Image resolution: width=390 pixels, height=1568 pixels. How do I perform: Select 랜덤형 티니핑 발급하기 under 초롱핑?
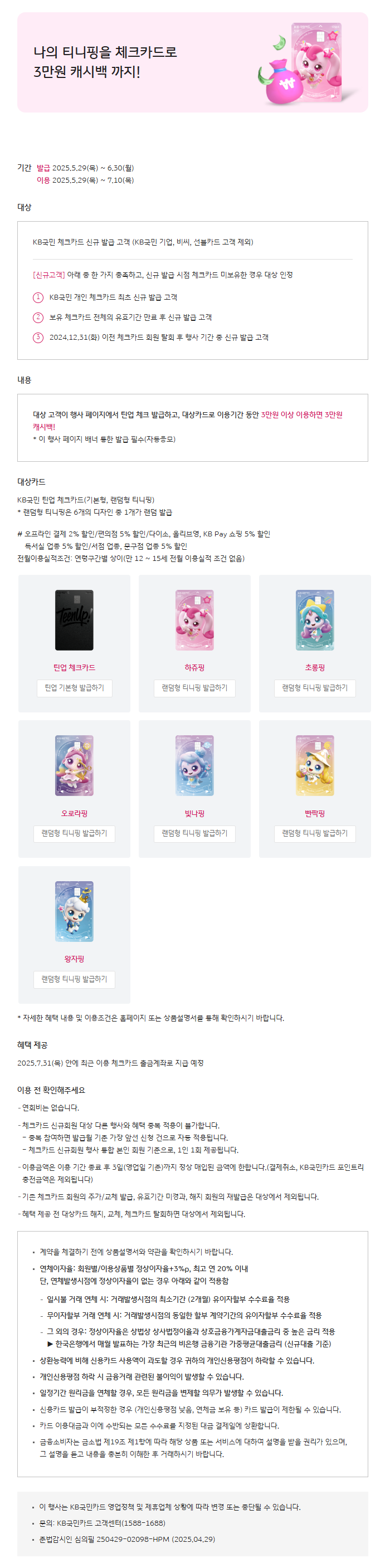click(x=315, y=688)
